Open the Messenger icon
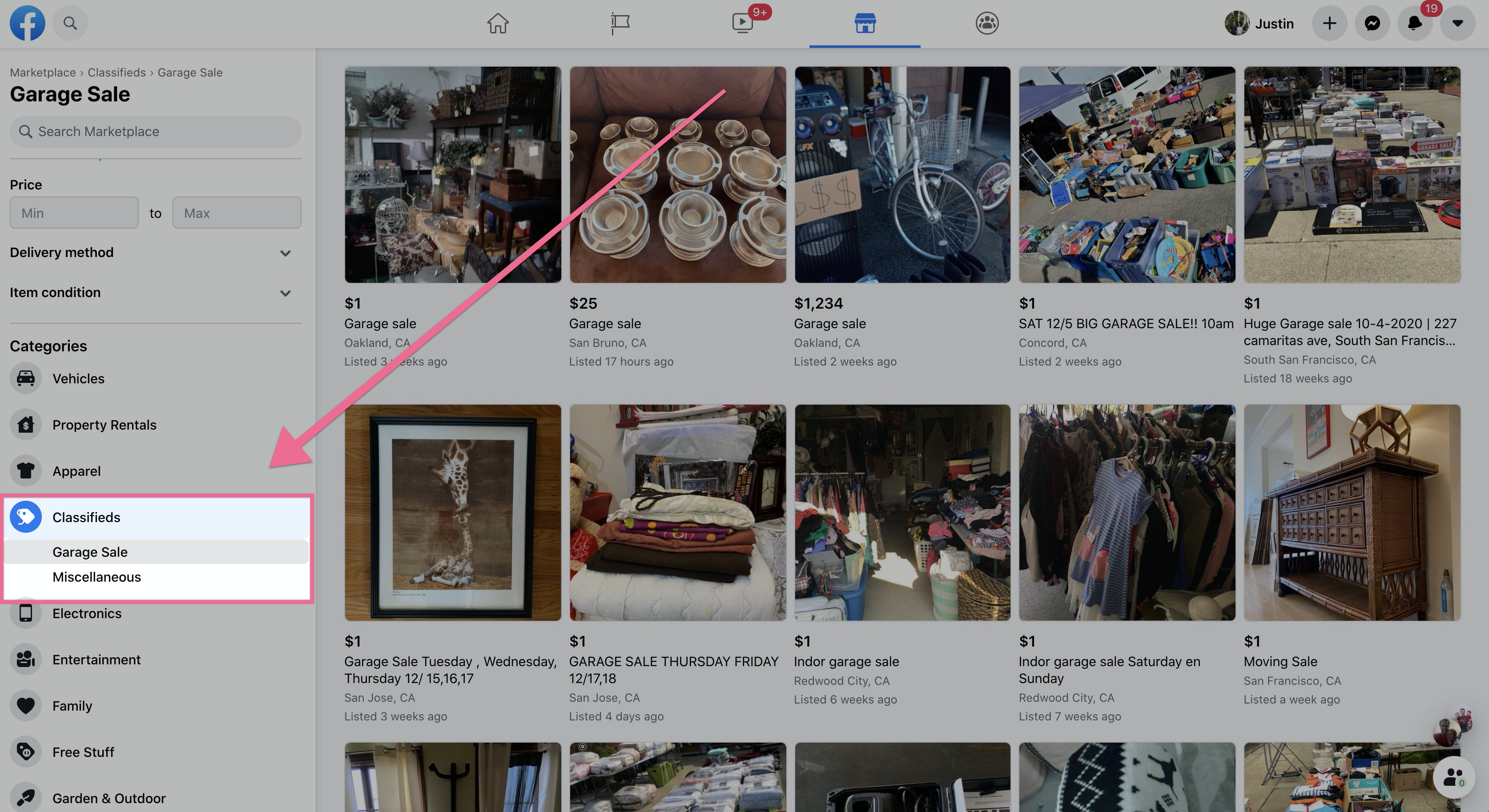The width and height of the screenshot is (1489, 812). coord(1372,23)
